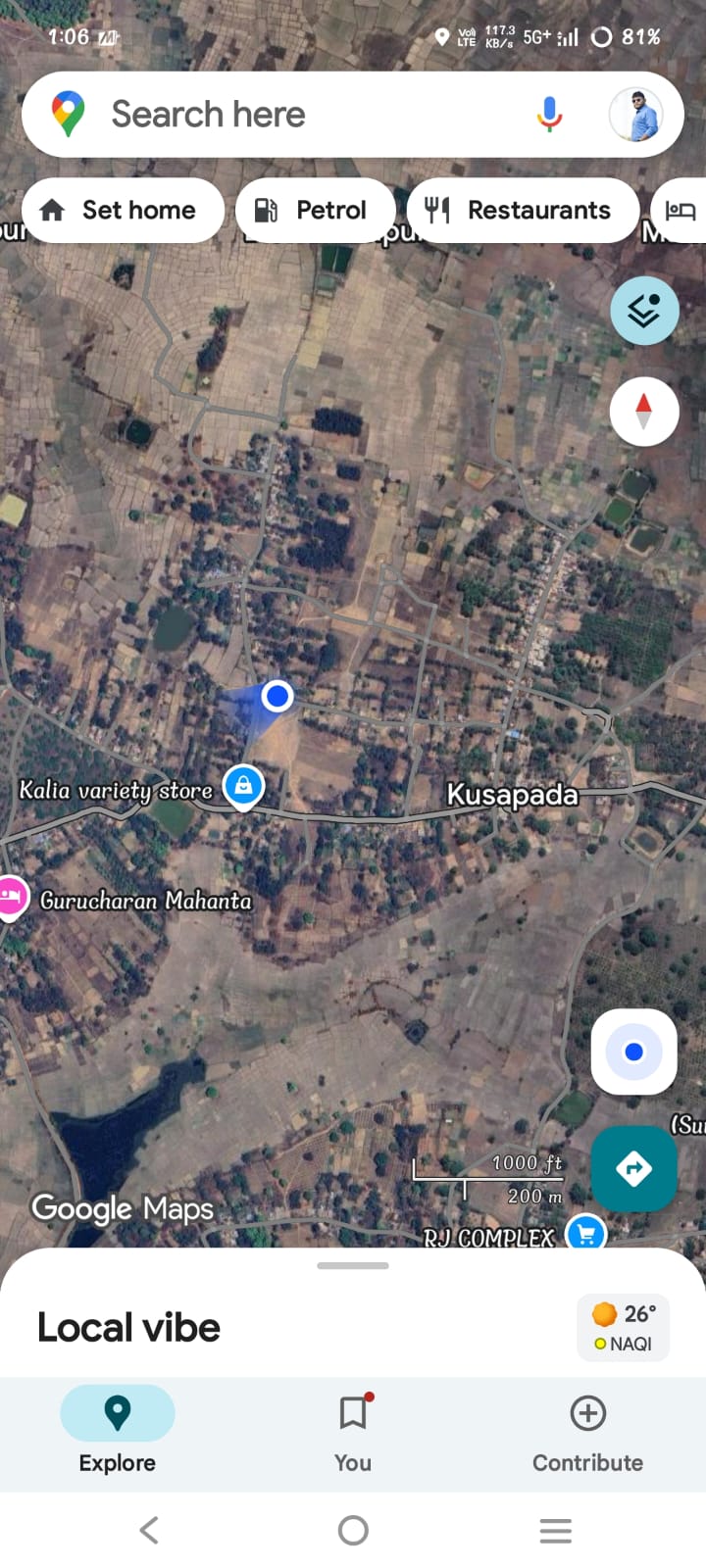706x1568 pixels.
Task: Go back with the system back button
Action: click(x=149, y=1530)
